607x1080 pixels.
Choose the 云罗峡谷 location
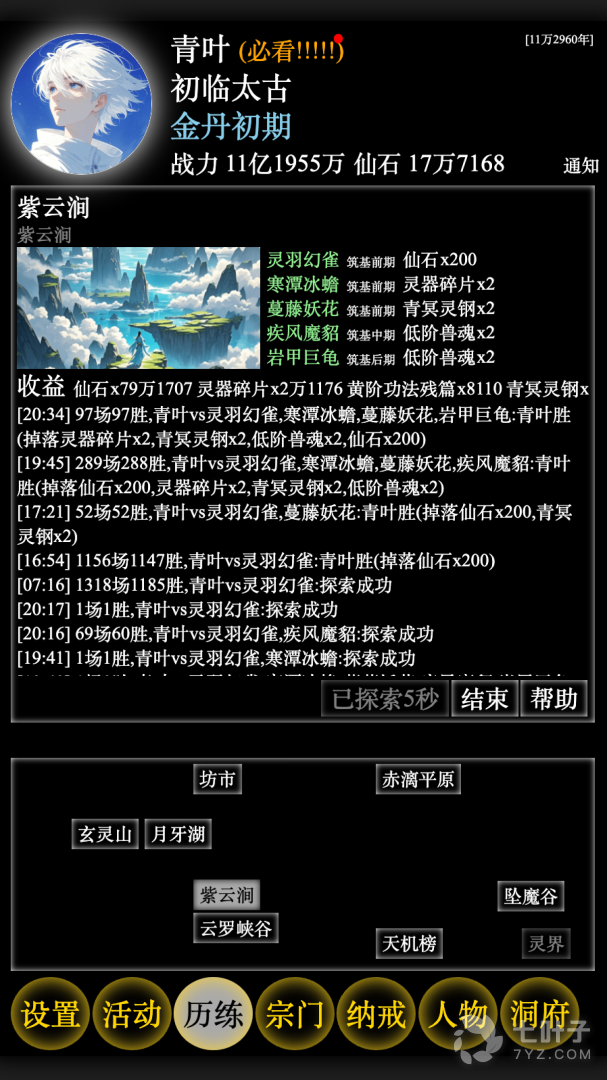tap(235, 928)
